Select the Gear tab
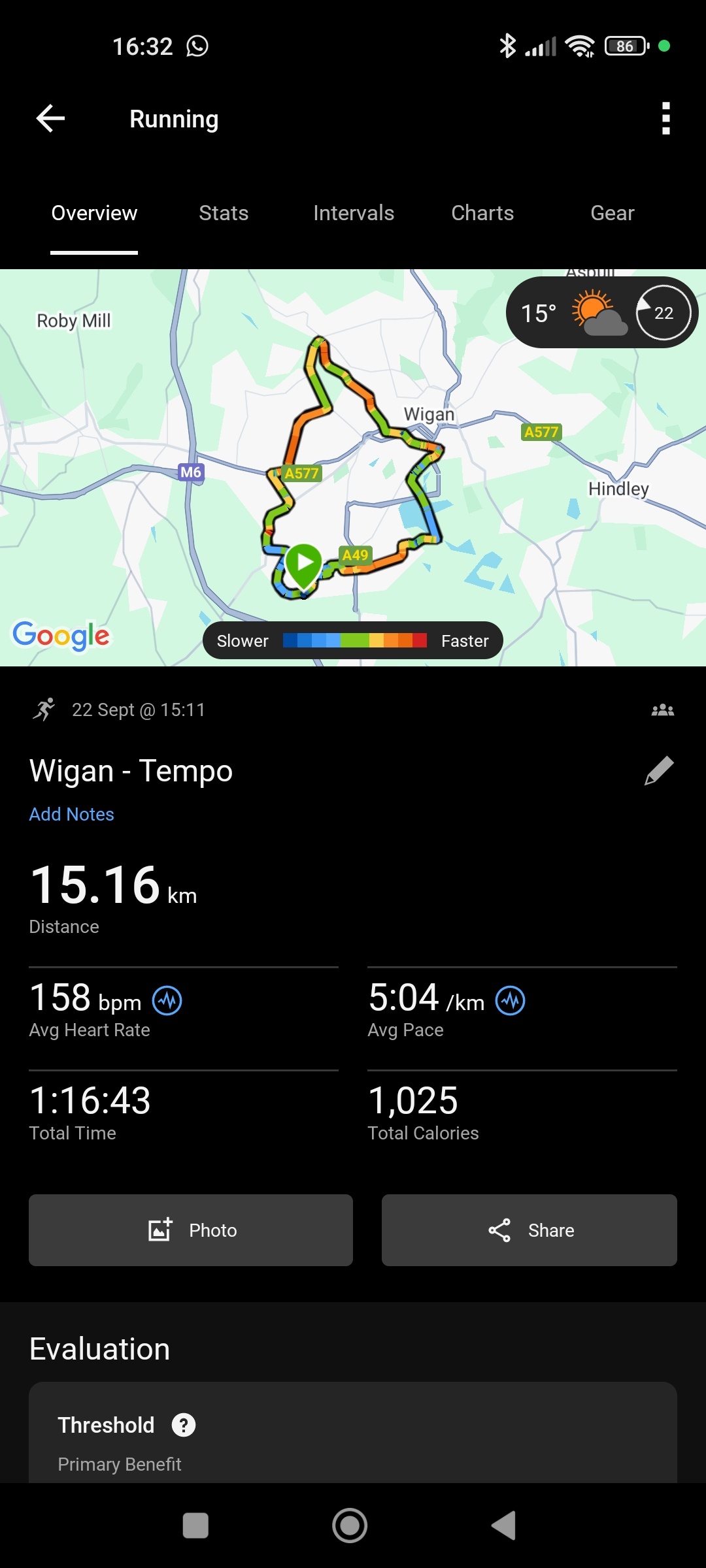This screenshot has height=1568, width=706. click(x=612, y=213)
